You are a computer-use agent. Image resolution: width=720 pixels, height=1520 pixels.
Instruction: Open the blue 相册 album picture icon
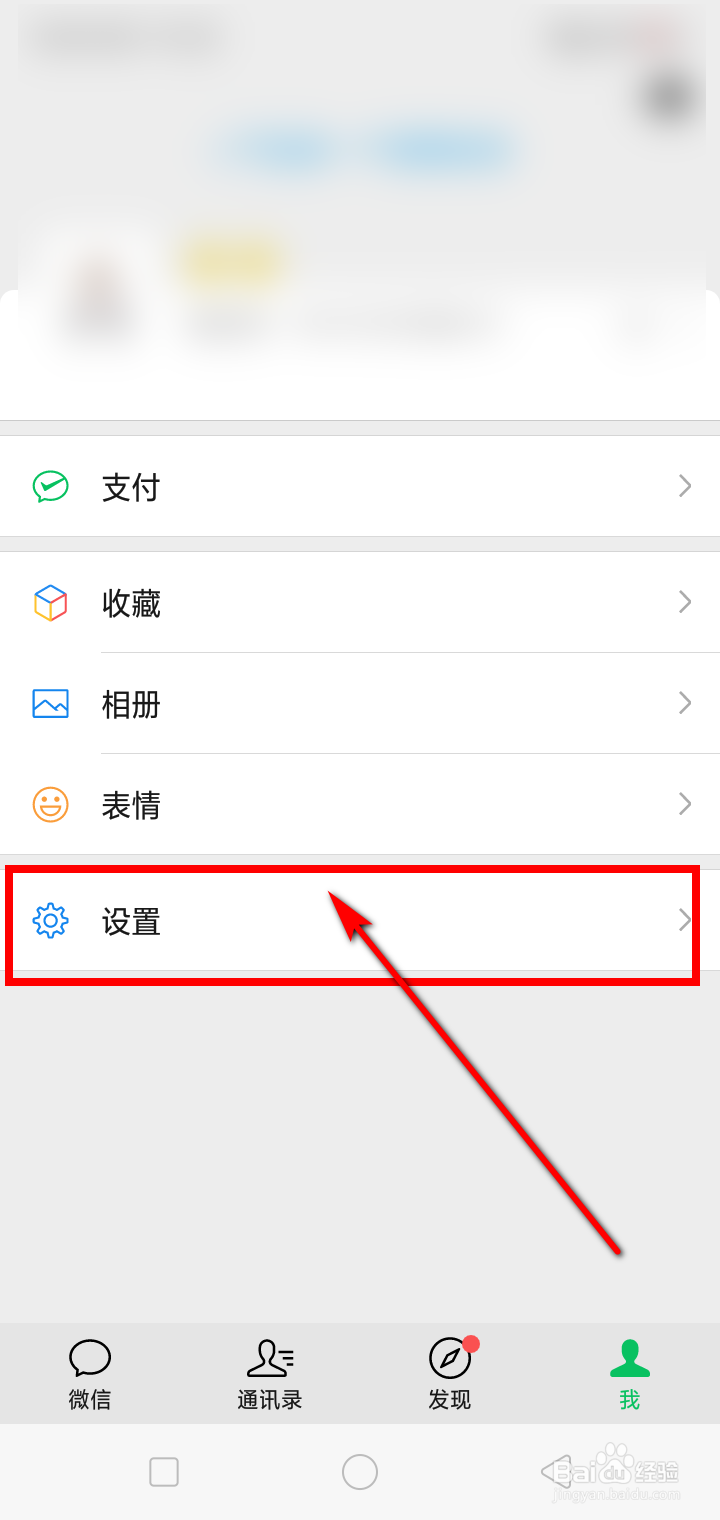(50, 704)
